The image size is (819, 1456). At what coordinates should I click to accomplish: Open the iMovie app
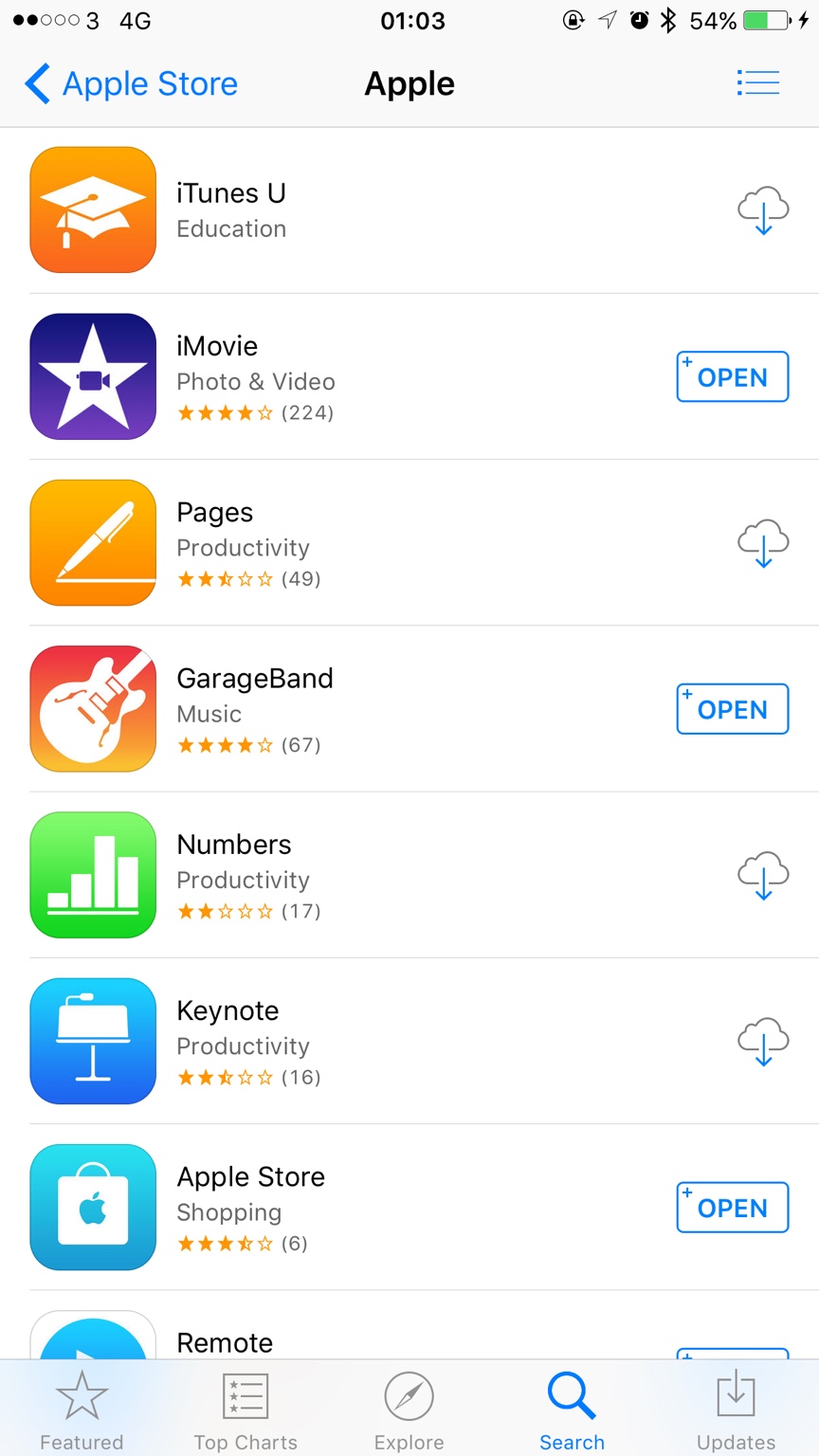[x=733, y=376]
